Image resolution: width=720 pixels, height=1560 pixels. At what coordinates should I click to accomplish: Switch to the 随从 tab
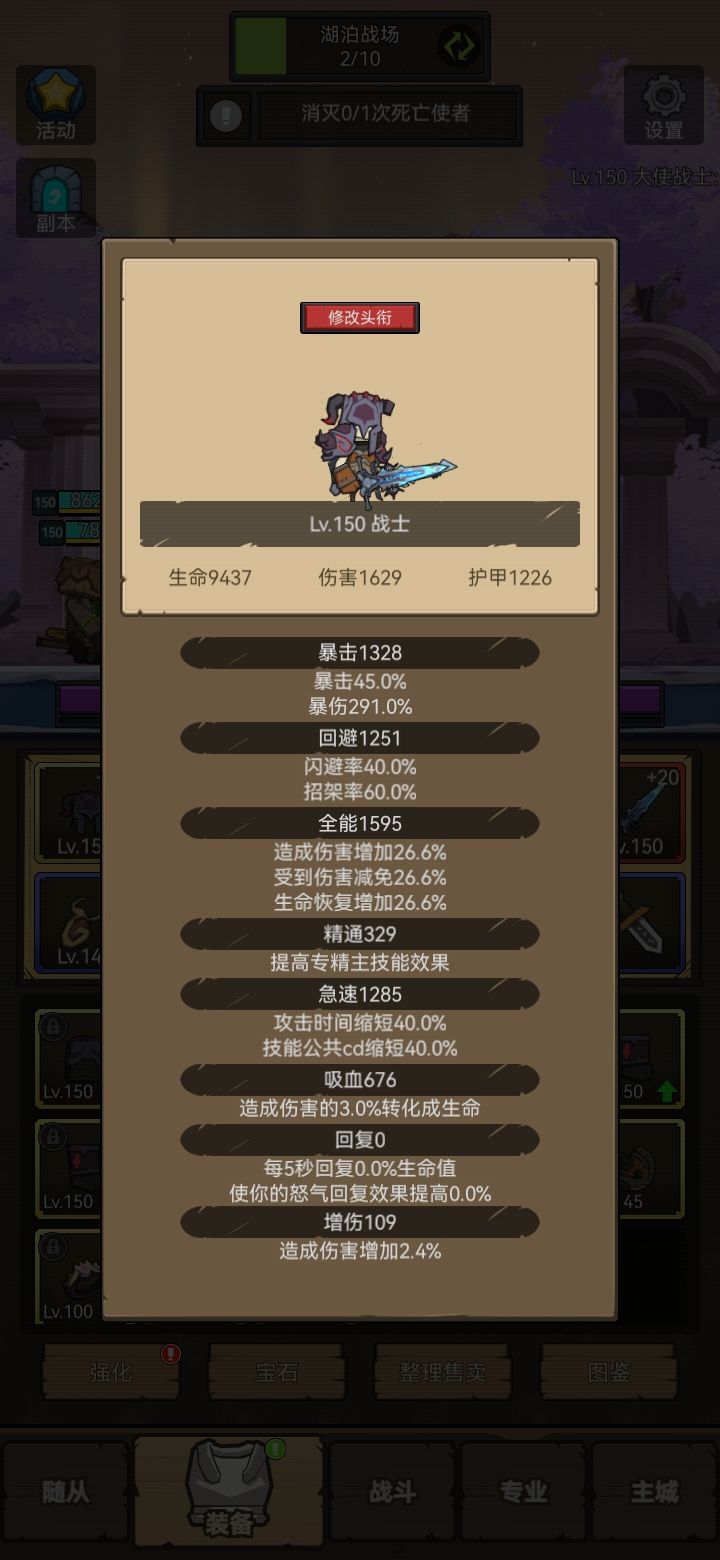coord(65,1490)
